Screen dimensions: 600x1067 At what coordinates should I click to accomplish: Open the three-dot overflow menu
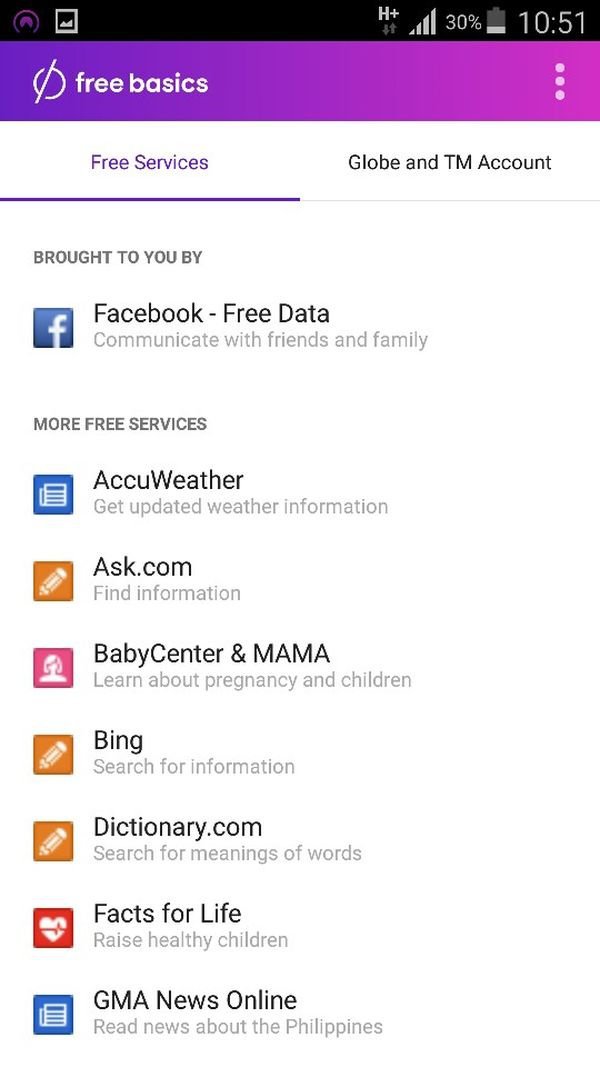click(559, 82)
